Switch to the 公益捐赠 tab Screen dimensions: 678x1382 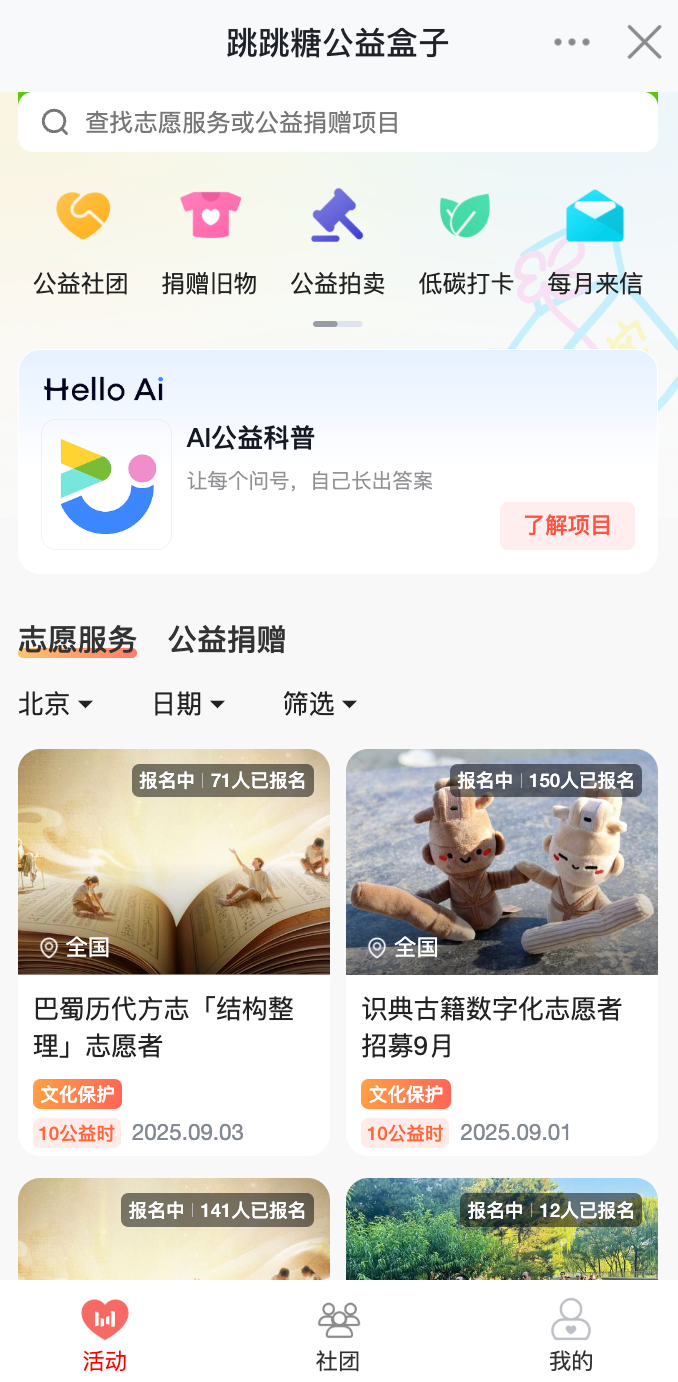[227, 639]
